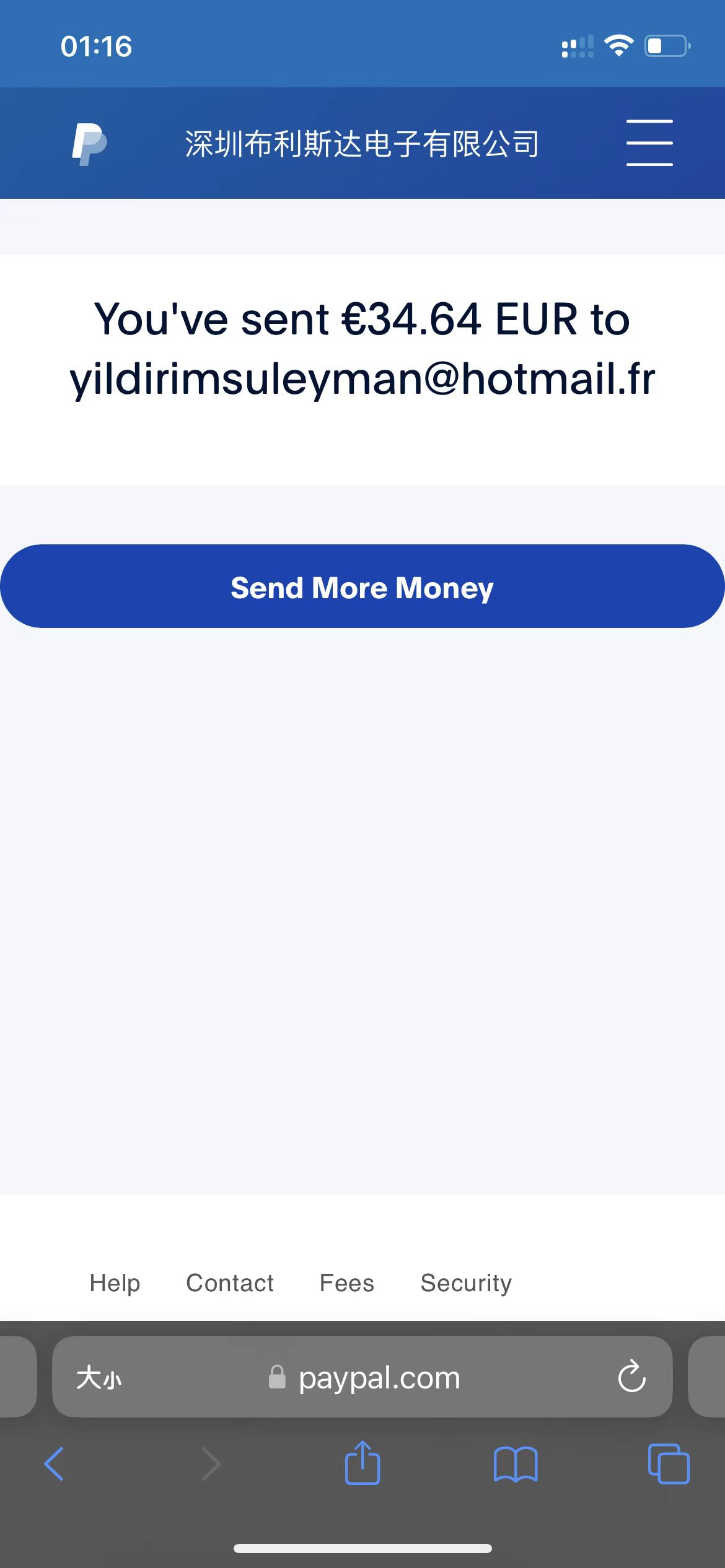Open the Help link
Viewport: 725px width, 1568px height.
coord(115,1283)
